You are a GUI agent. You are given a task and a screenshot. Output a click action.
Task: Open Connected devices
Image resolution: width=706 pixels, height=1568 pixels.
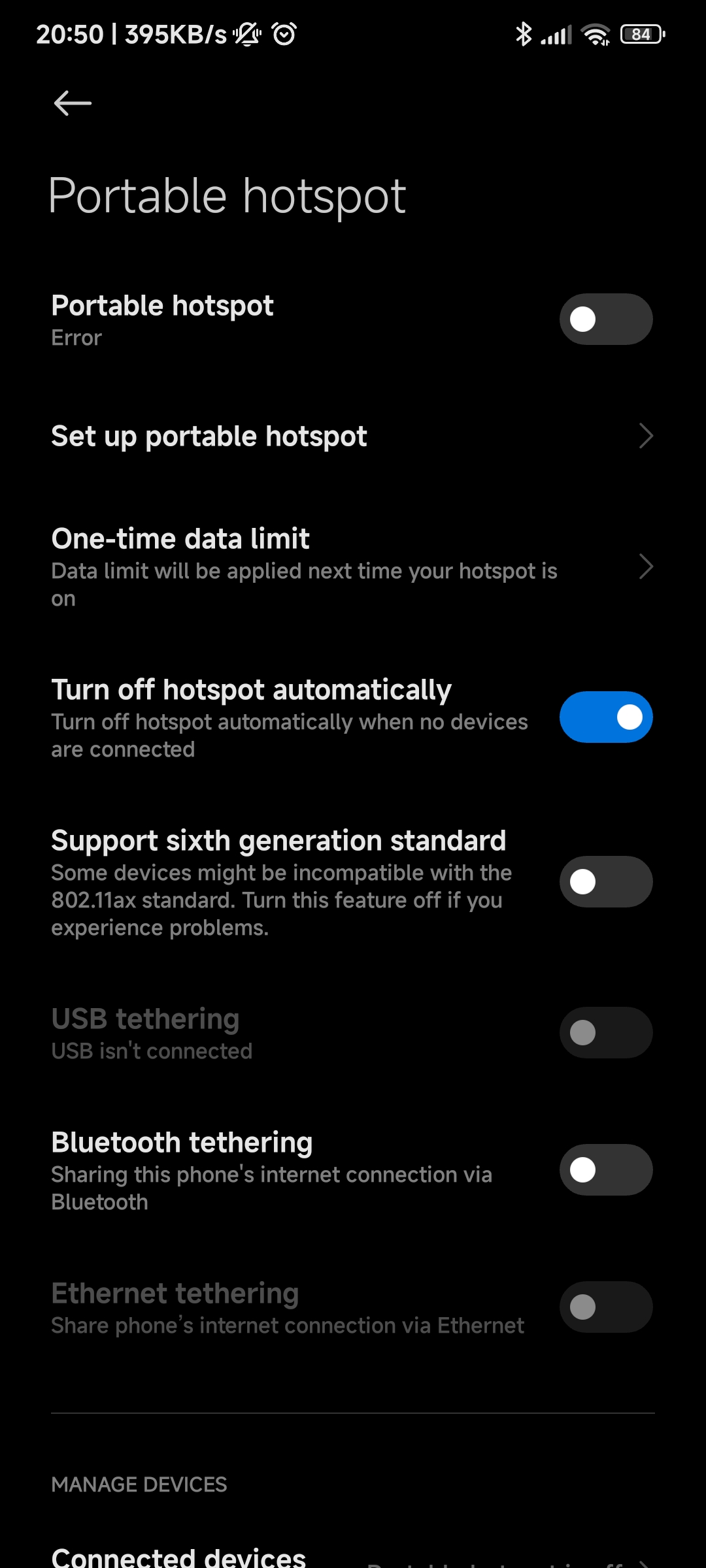(353, 1558)
